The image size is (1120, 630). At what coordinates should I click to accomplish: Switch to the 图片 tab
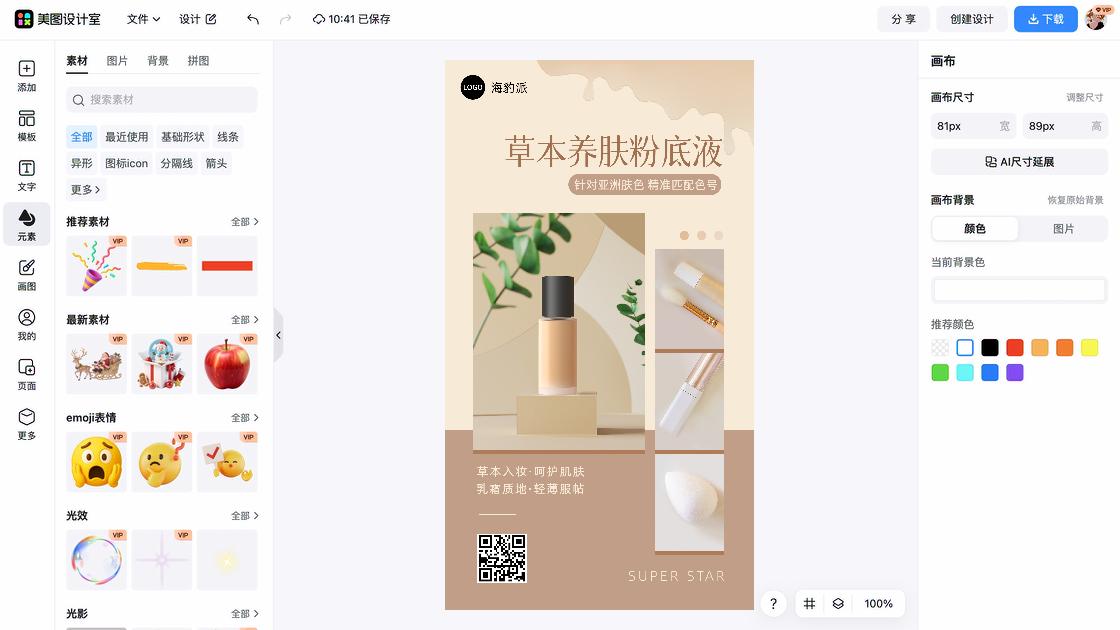117,61
